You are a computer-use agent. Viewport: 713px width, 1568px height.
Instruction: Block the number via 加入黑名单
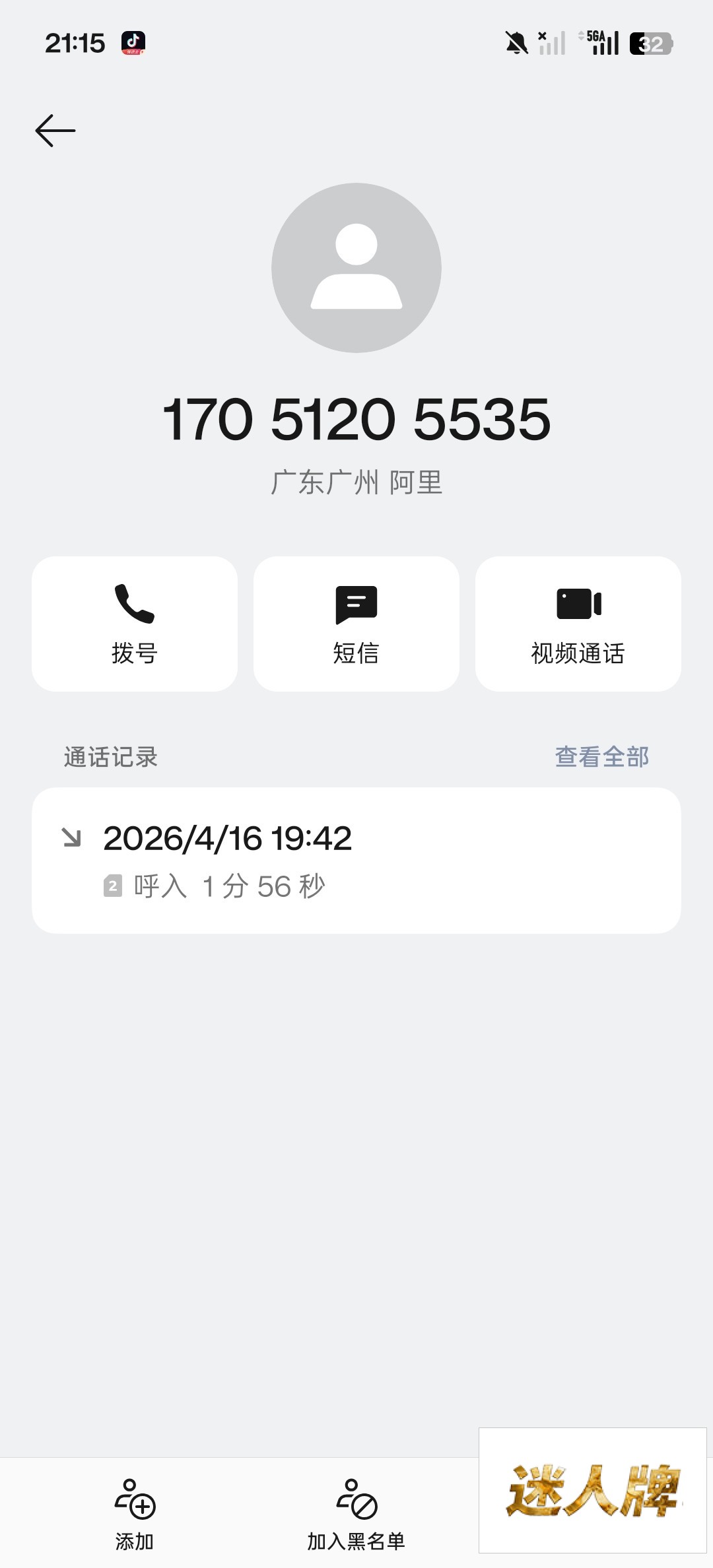356,1515
